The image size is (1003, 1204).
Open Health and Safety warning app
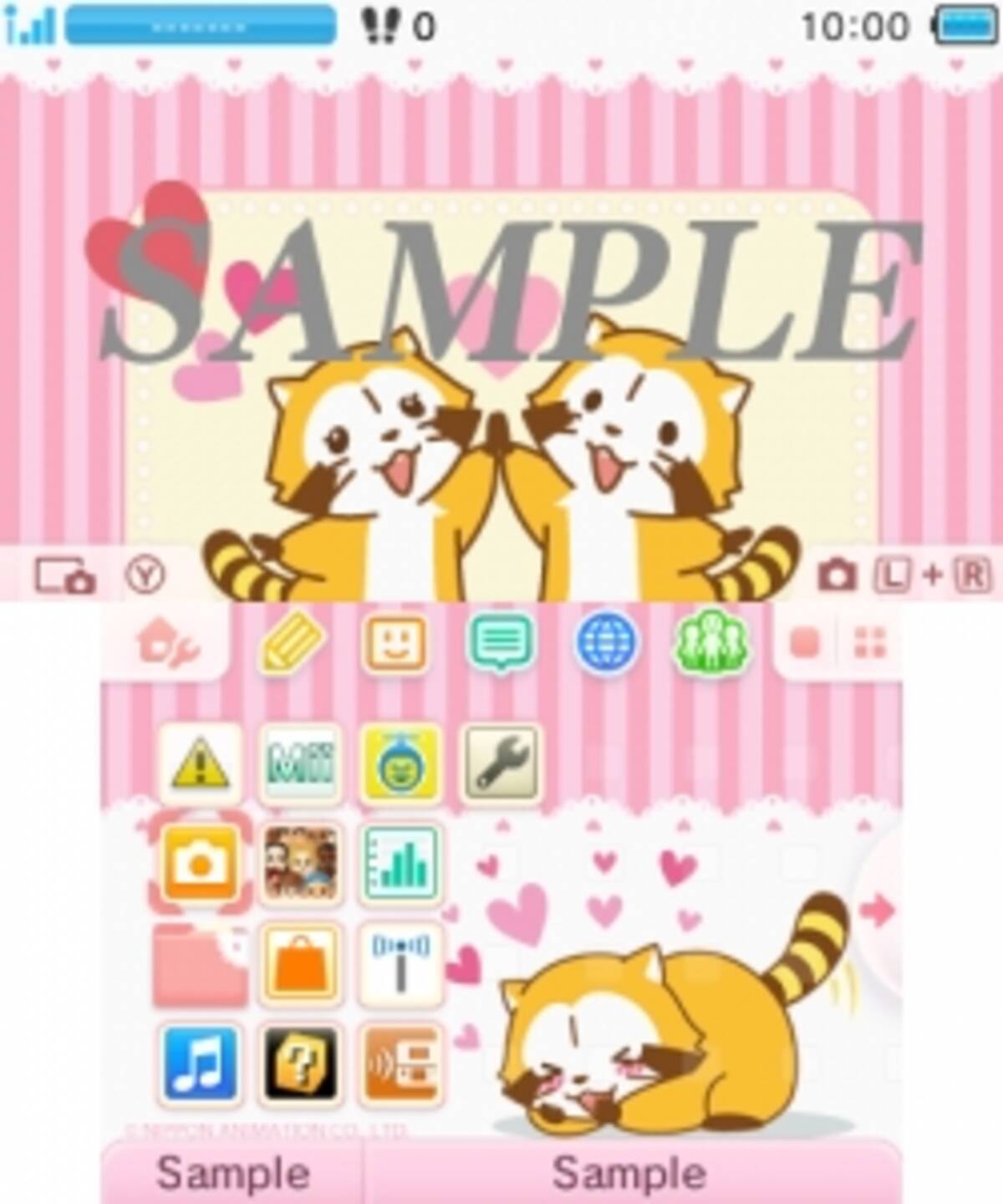(201, 764)
